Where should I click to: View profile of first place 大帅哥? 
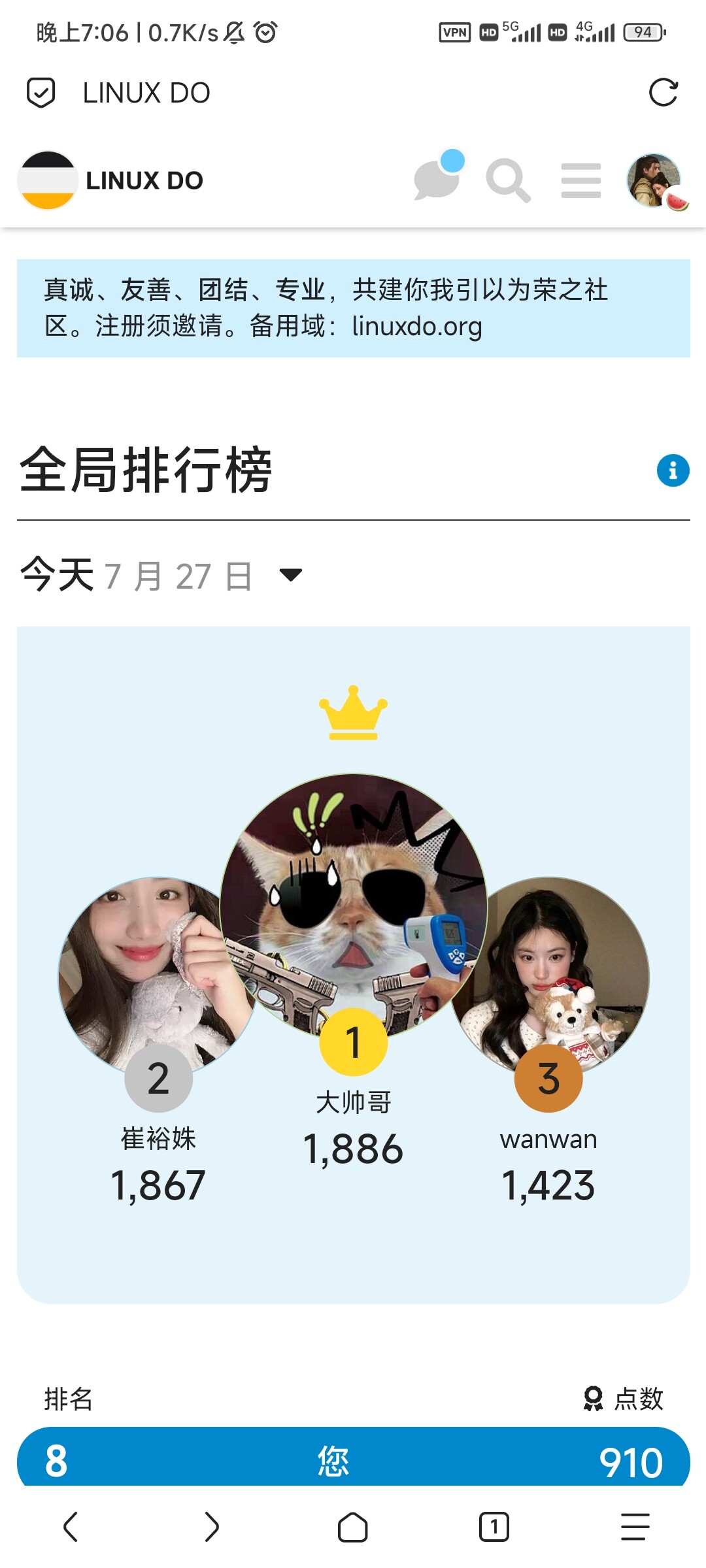[354, 907]
